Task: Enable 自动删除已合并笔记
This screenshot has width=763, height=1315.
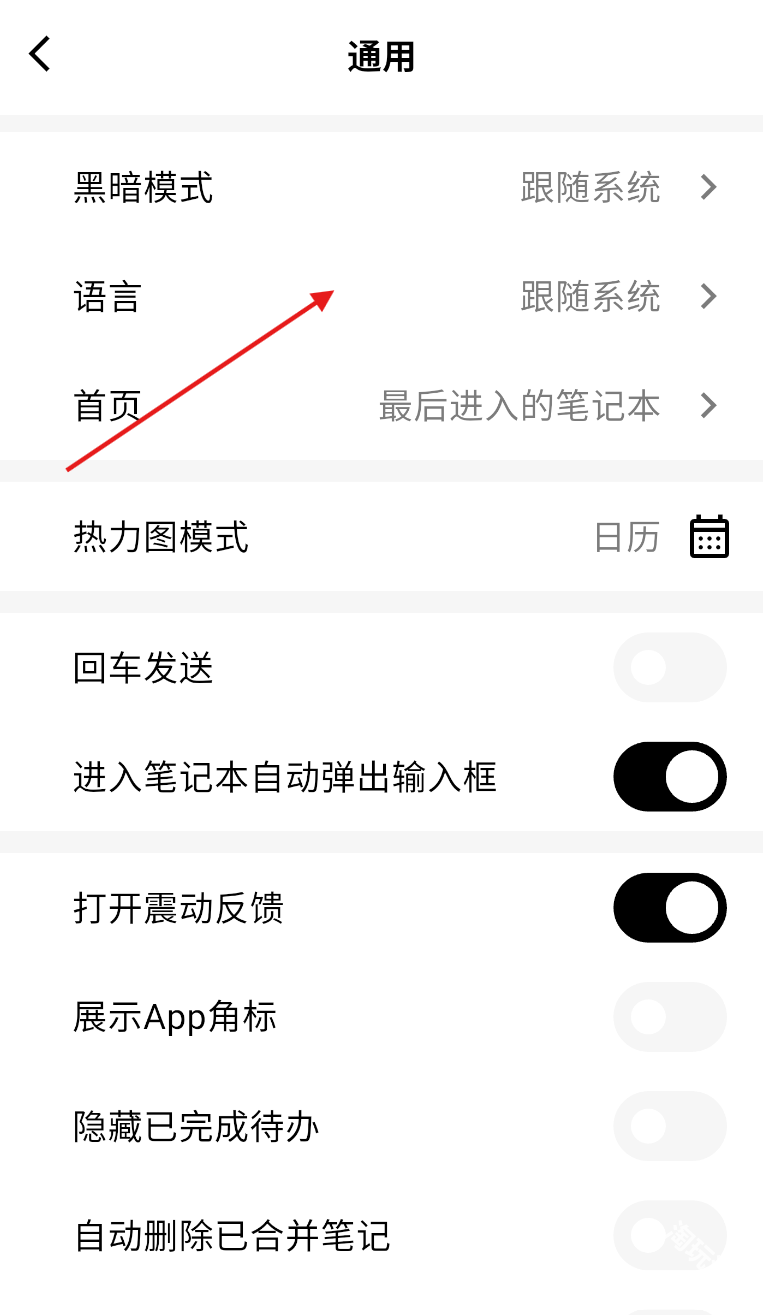Action: coord(670,1236)
